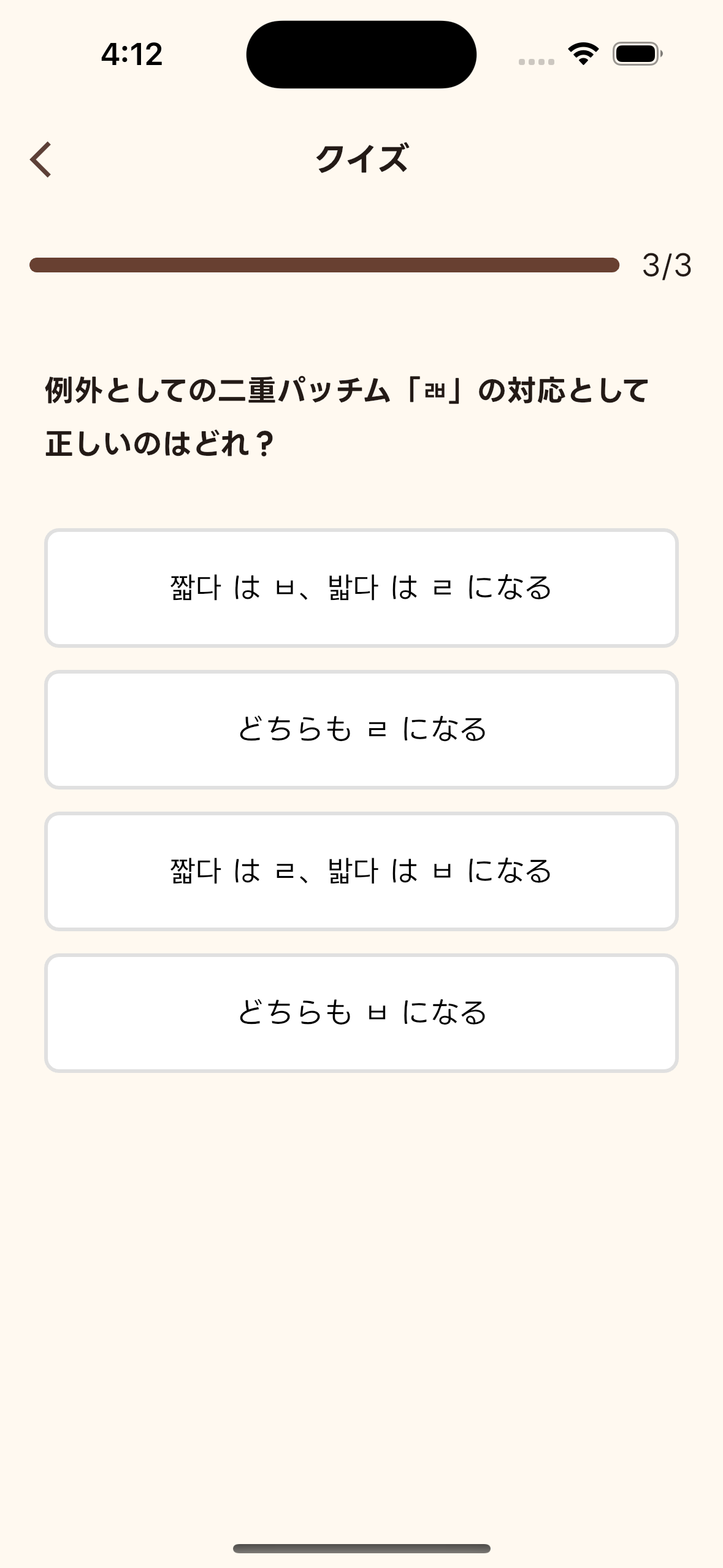Return to previous screen via left arrow
723x1568 pixels.
tap(40, 160)
